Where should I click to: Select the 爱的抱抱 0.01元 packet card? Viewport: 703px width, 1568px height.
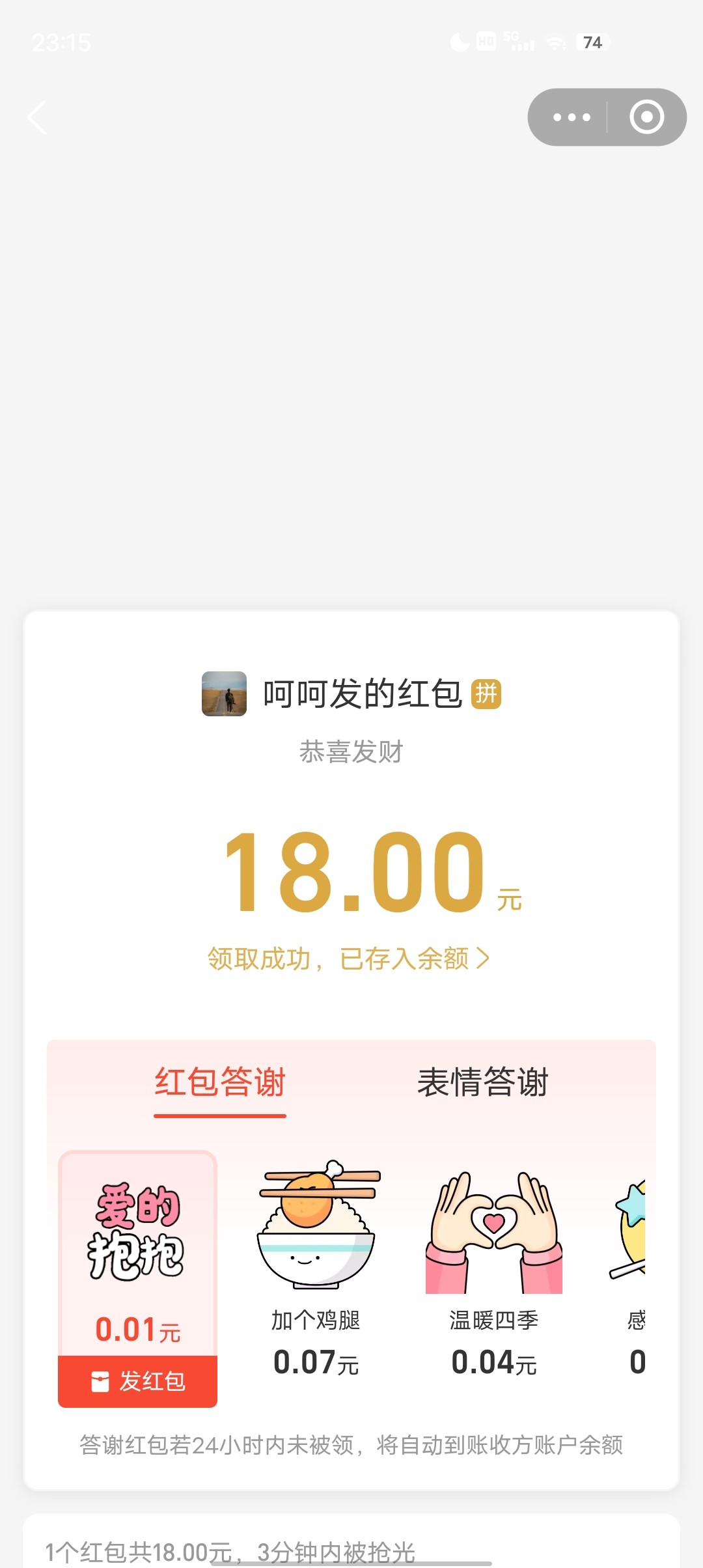(x=137, y=1250)
